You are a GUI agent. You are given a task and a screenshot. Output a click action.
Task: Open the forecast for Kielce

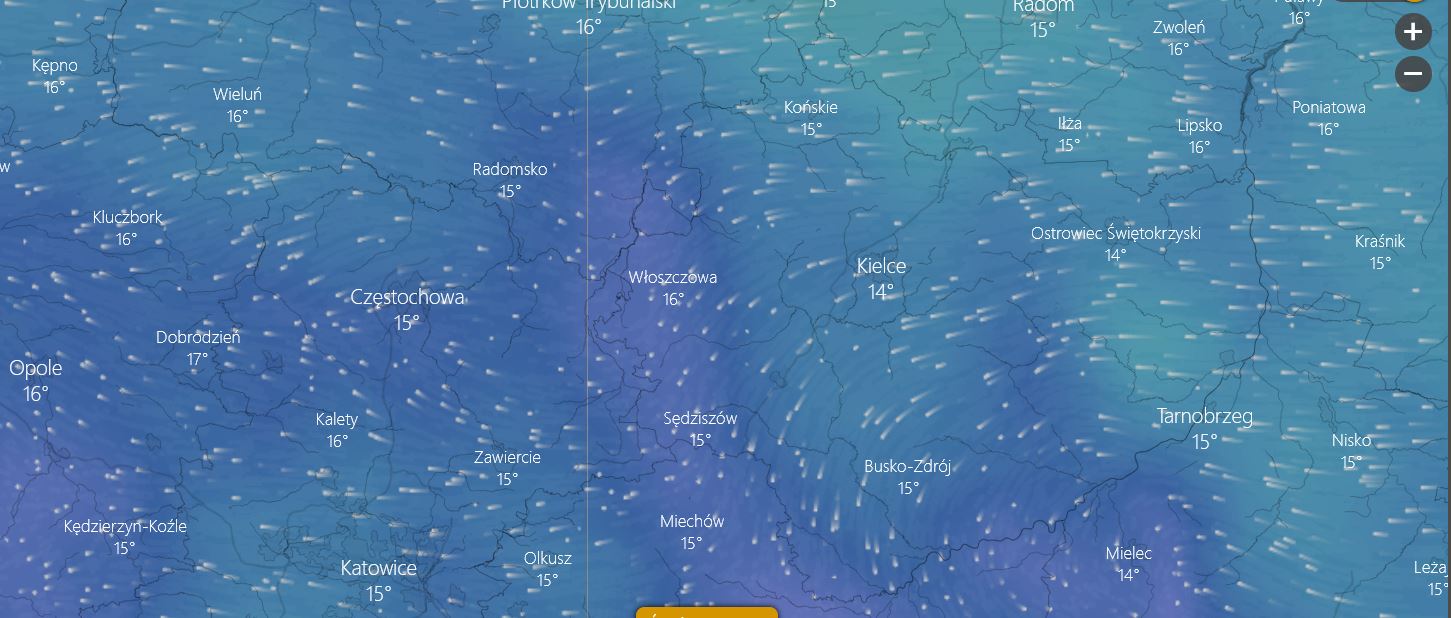pos(881,267)
